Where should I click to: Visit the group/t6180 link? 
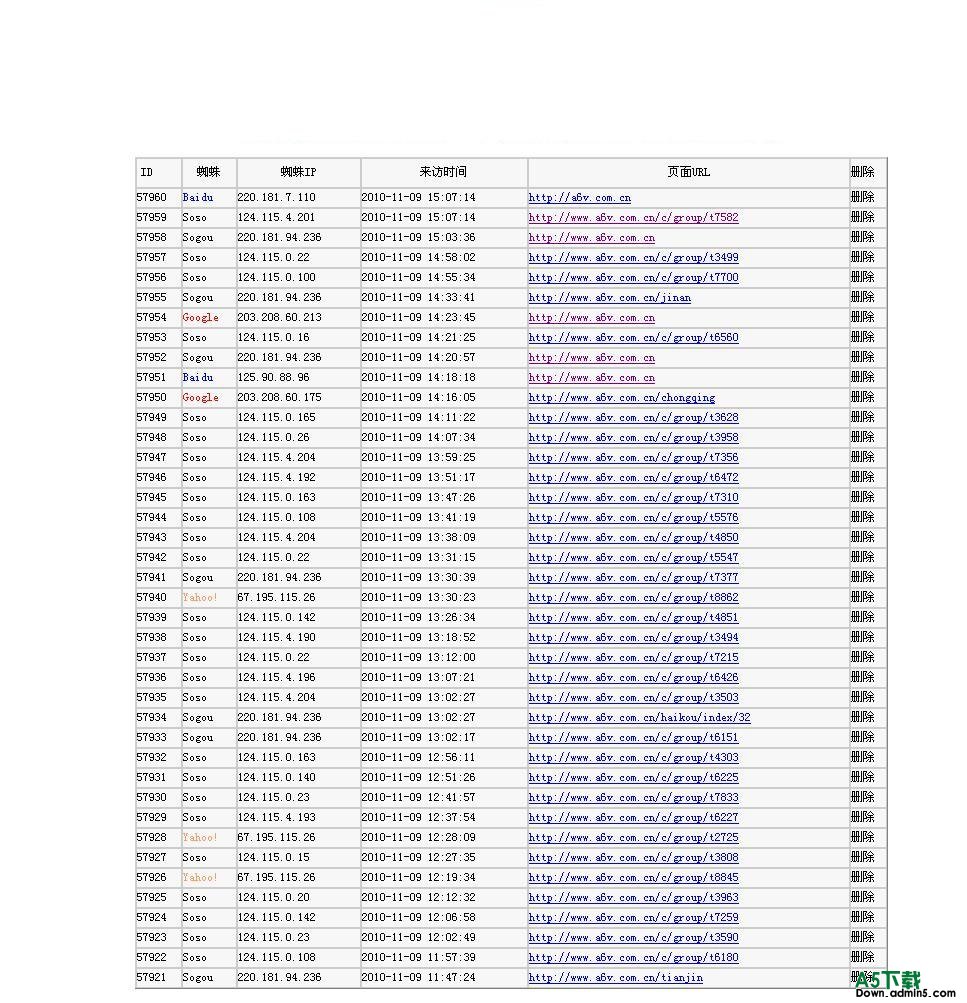[633, 958]
